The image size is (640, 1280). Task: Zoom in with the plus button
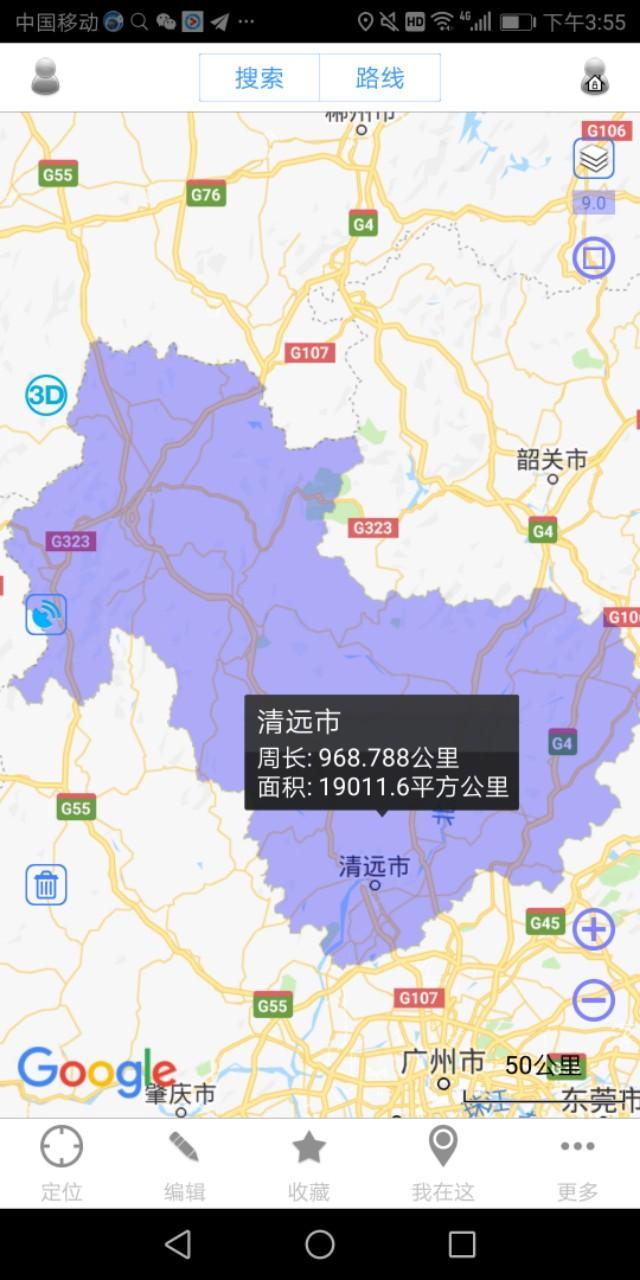[x=593, y=929]
